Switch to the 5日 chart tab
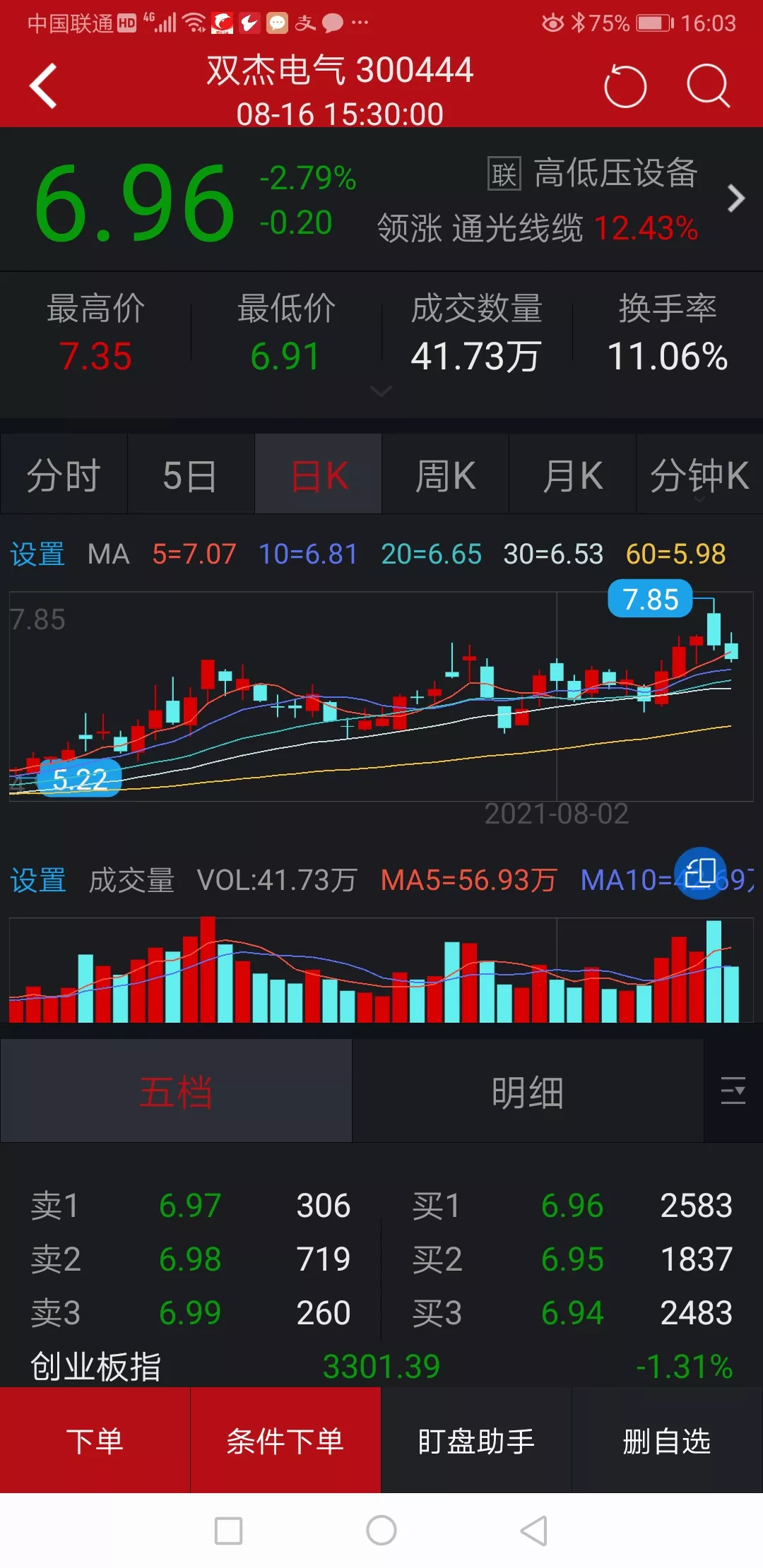763x1568 pixels. click(x=191, y=475)
